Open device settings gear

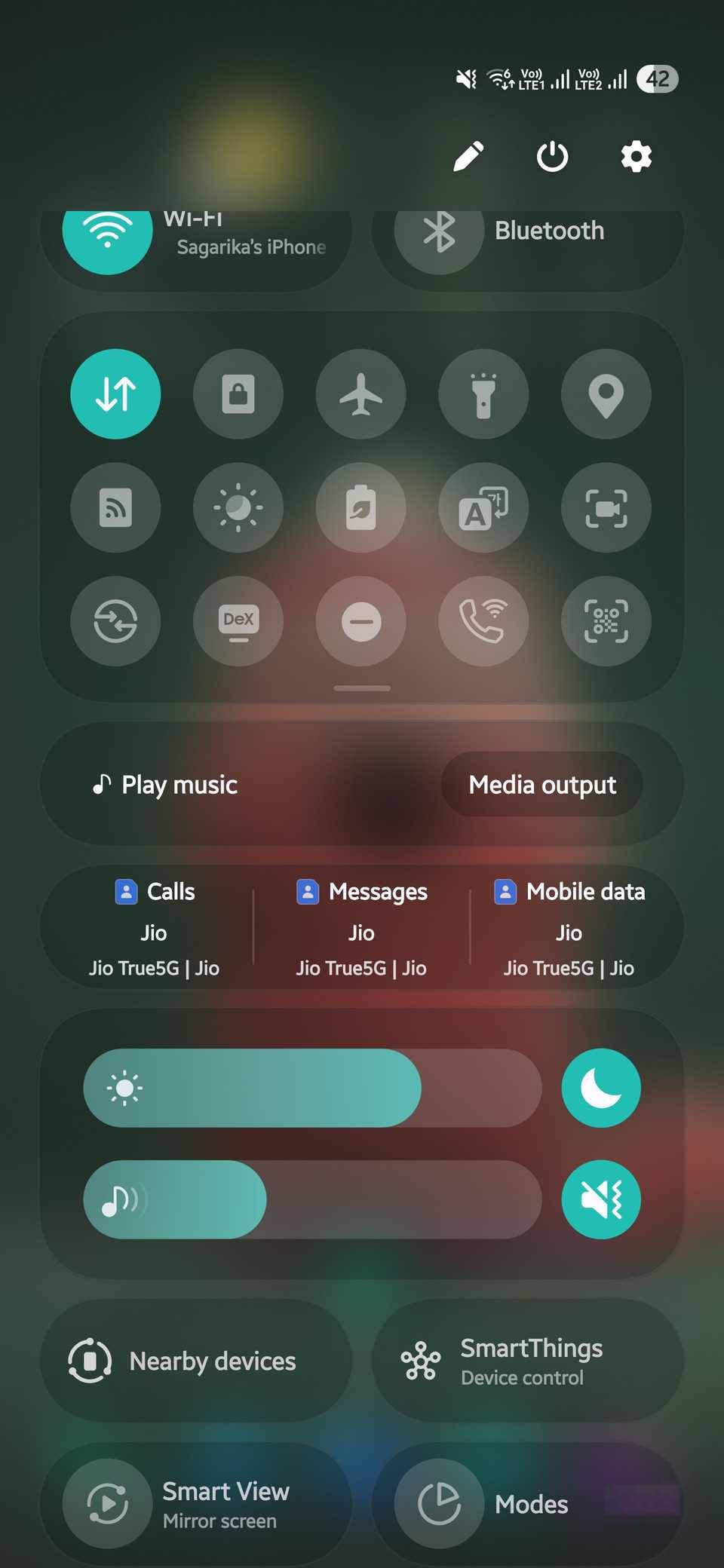(636, 157)
